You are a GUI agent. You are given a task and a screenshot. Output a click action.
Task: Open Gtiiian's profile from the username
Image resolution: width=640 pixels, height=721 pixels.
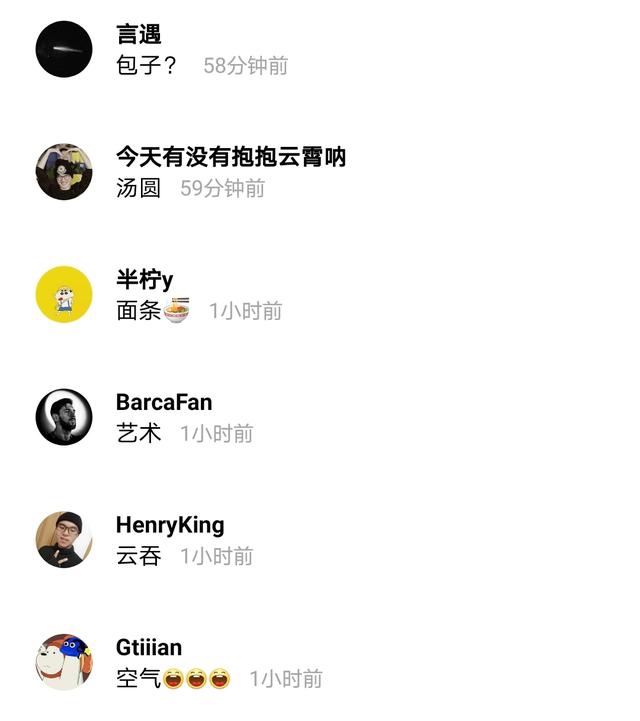[149, 647]
